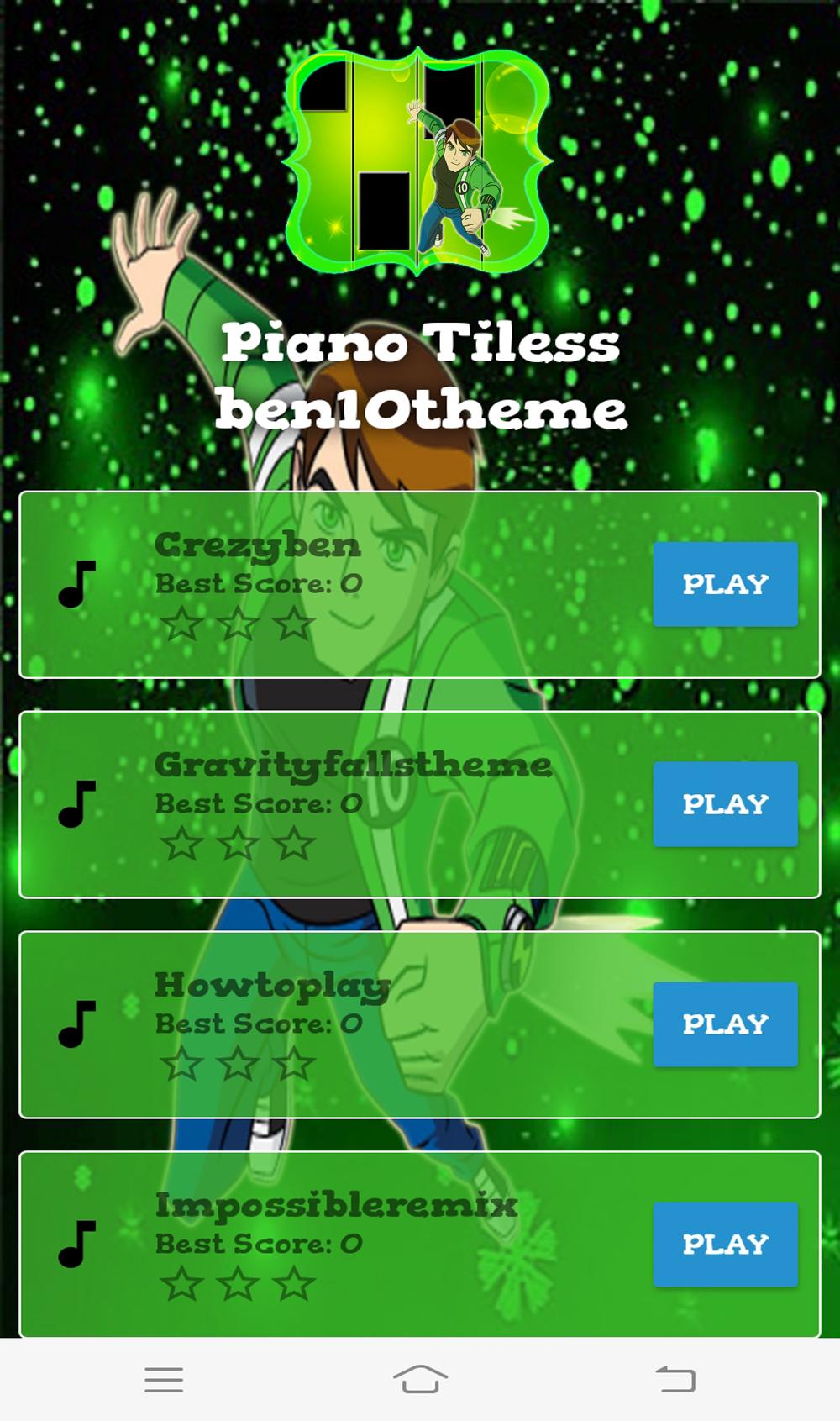Toggle the third star under Gravityfallstheme
The height and width of the screenshot is (1421, 840).
coord(295,845)
